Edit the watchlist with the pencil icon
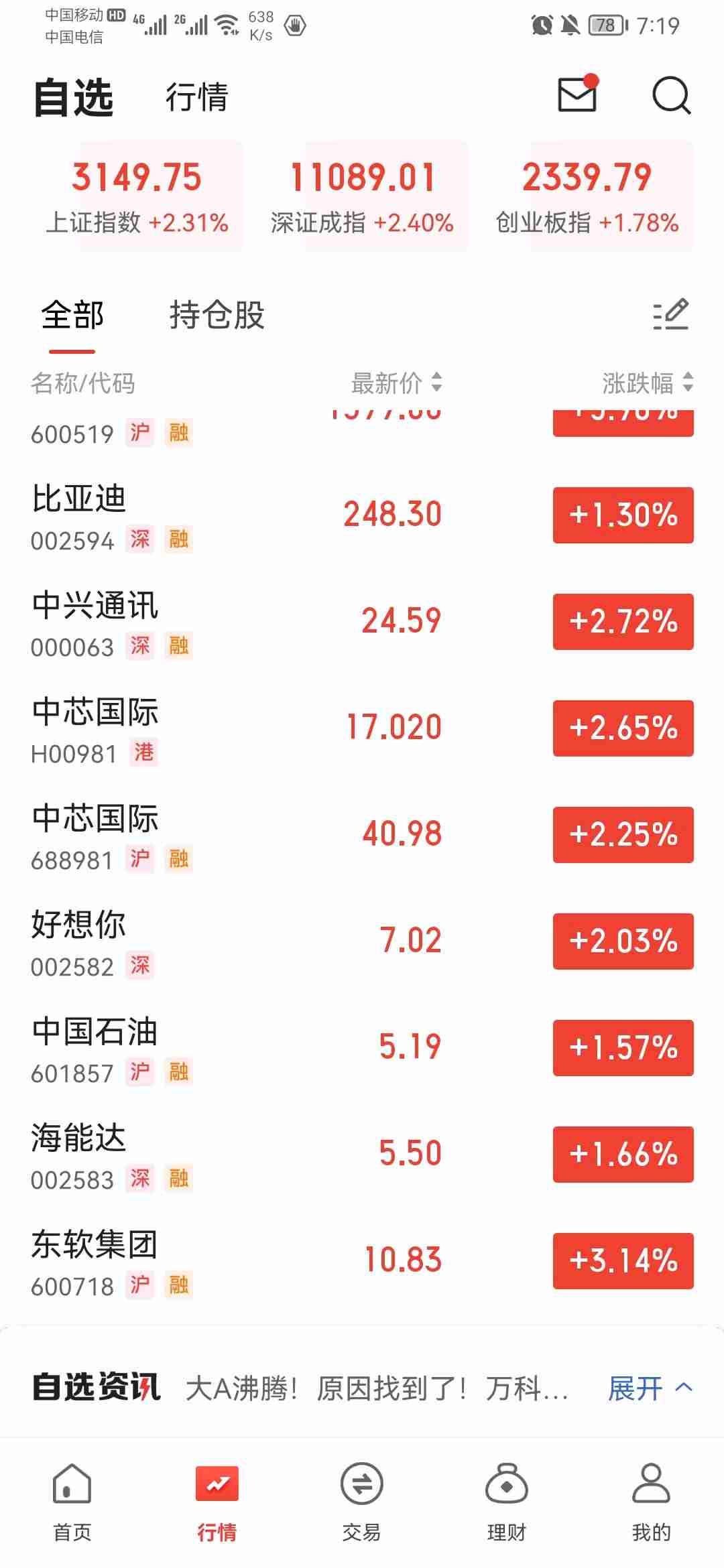The image size is (724, 1568). (x=670, y=314)
